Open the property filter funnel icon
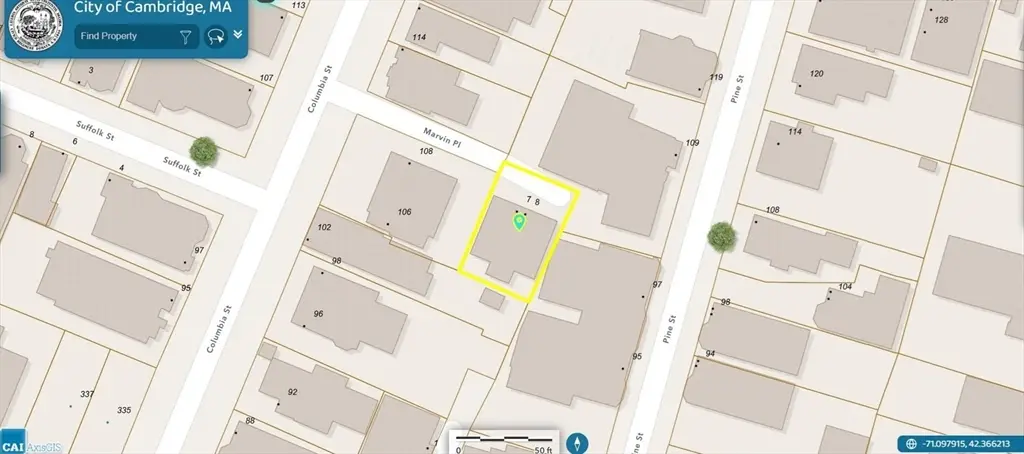Screen dimensions: 1024x454 (185, 37)
